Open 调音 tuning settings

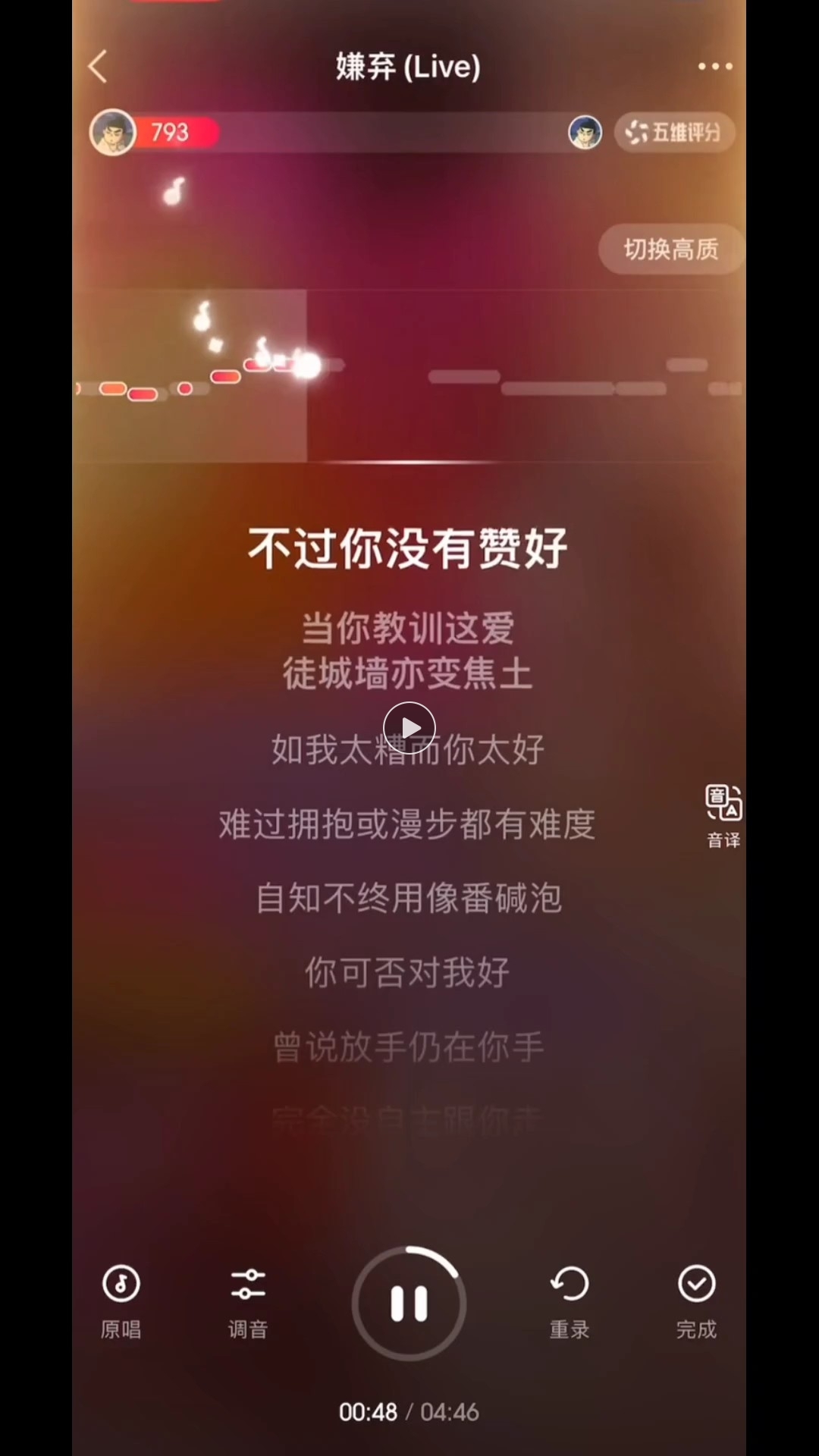tap(248, 1301)
